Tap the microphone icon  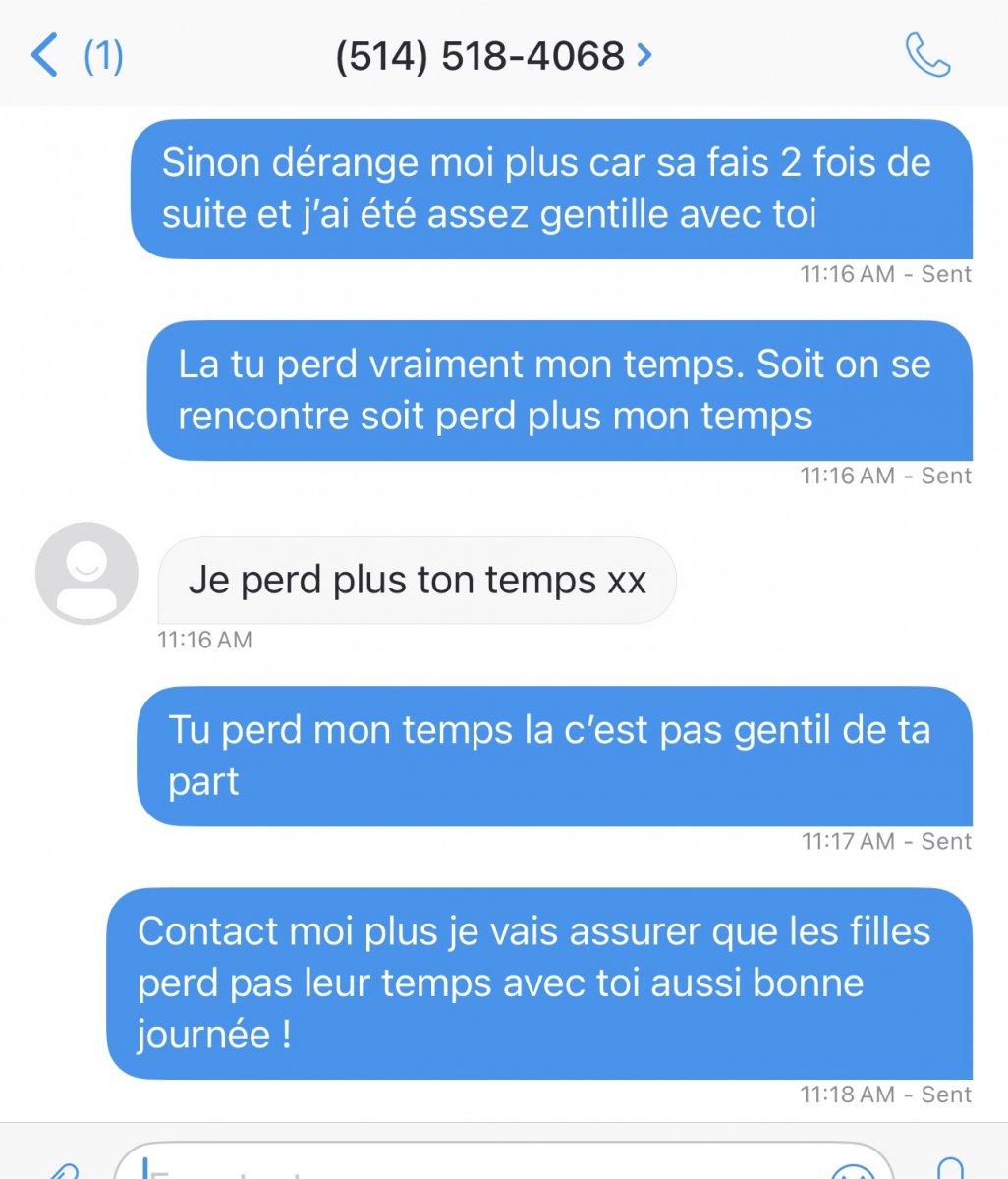point(950,1169)
